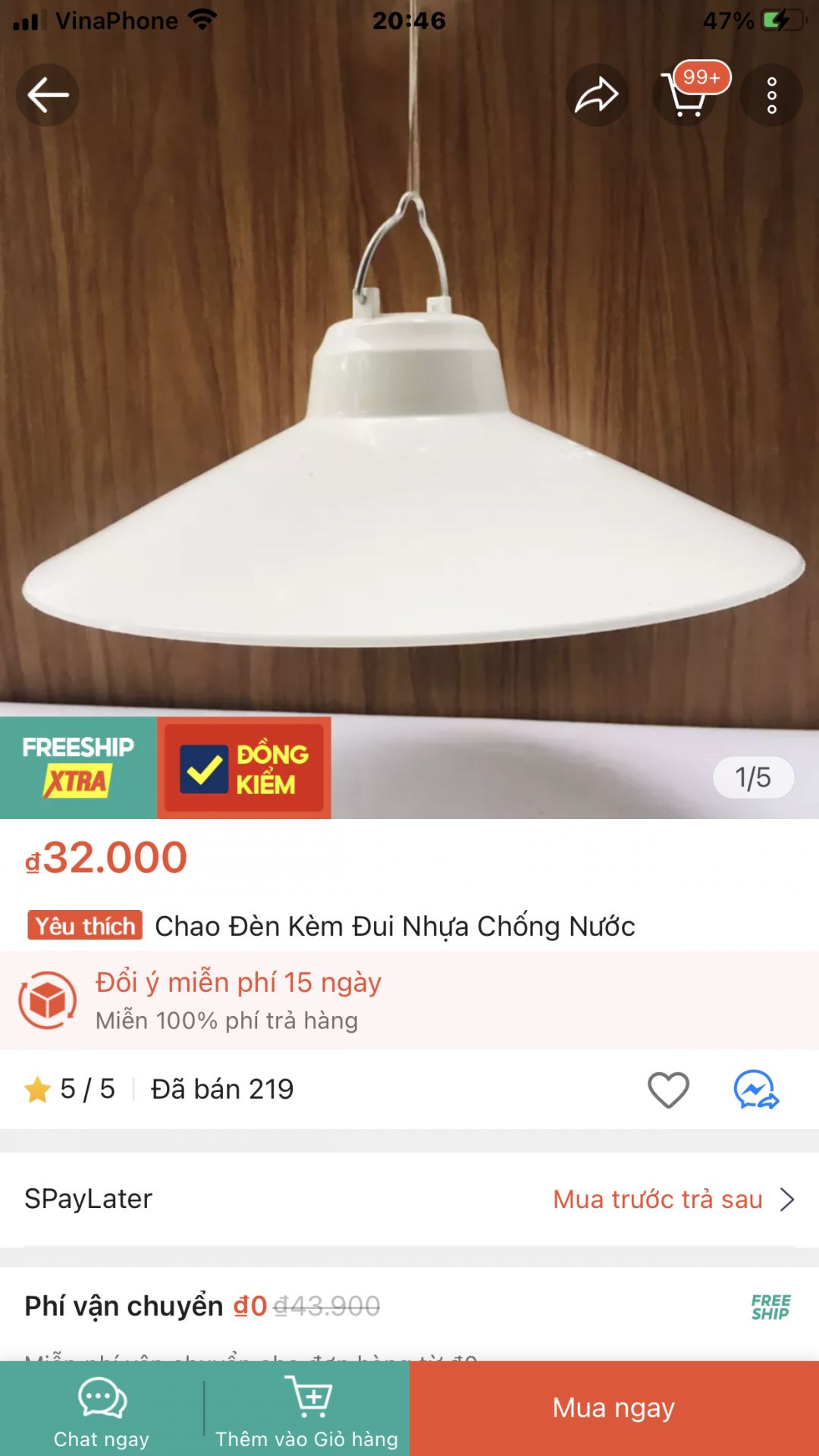
Task: Share product via Messenger icon
Action: pos(756,1090)
